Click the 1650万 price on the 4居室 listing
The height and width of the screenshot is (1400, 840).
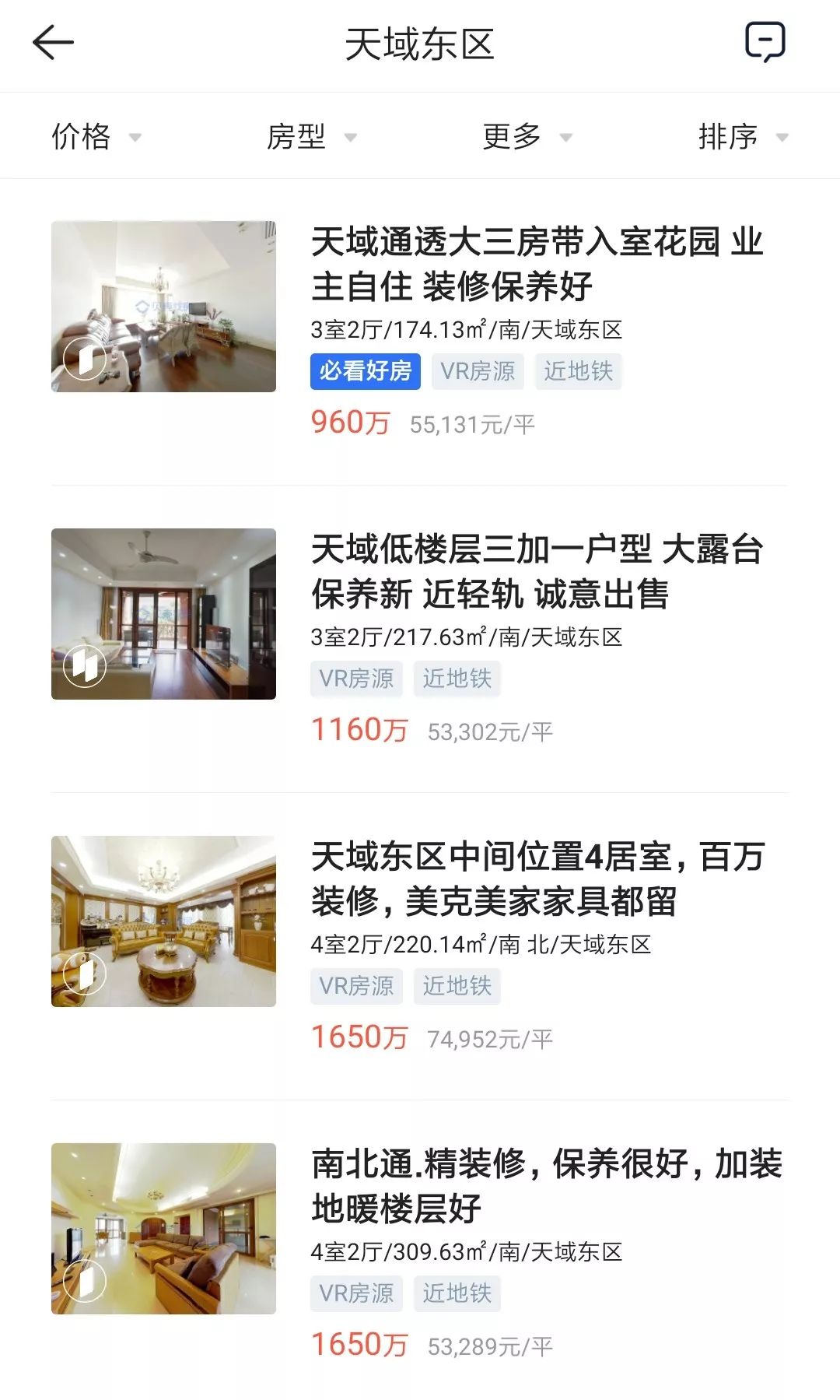tap(359, 1037)
